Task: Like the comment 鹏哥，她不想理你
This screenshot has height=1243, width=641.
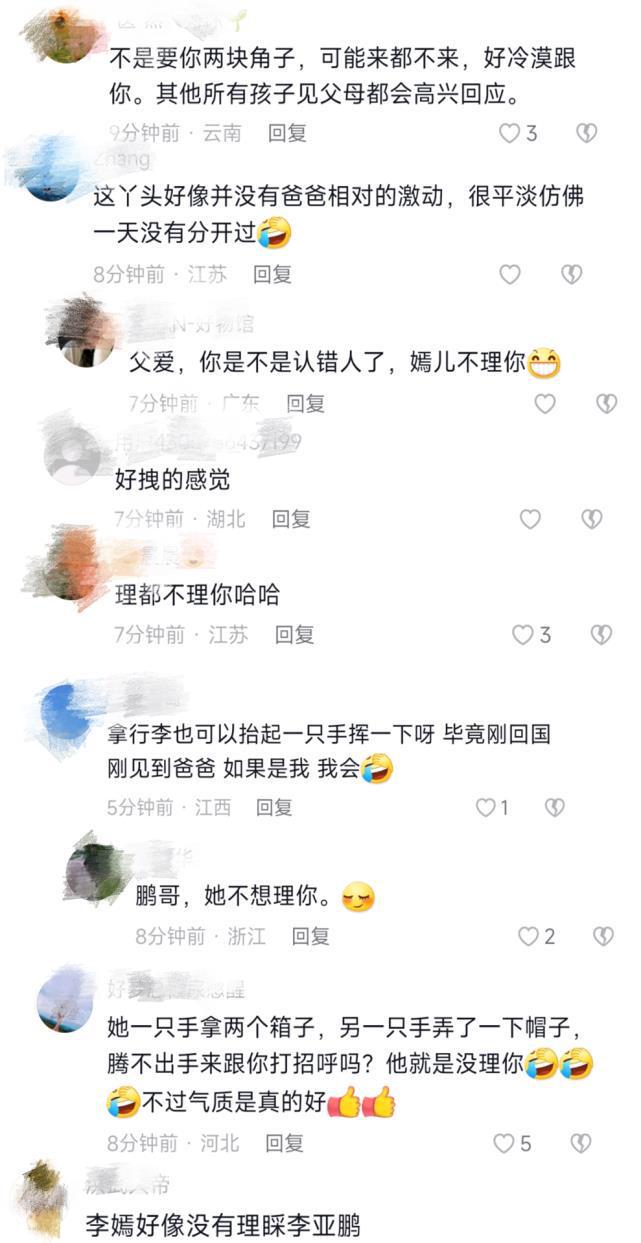Action: (529, 936)
